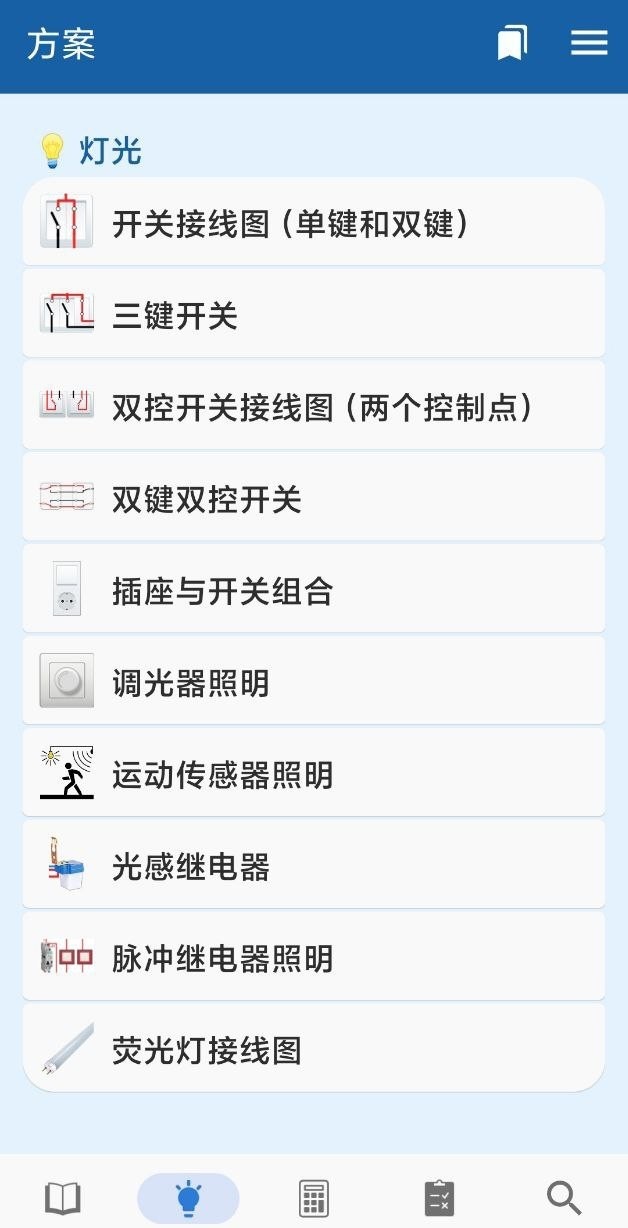Open 双控开关接线图 (两个控制点)
Viewport: 628px width, 1228px height.
point(314,406)
